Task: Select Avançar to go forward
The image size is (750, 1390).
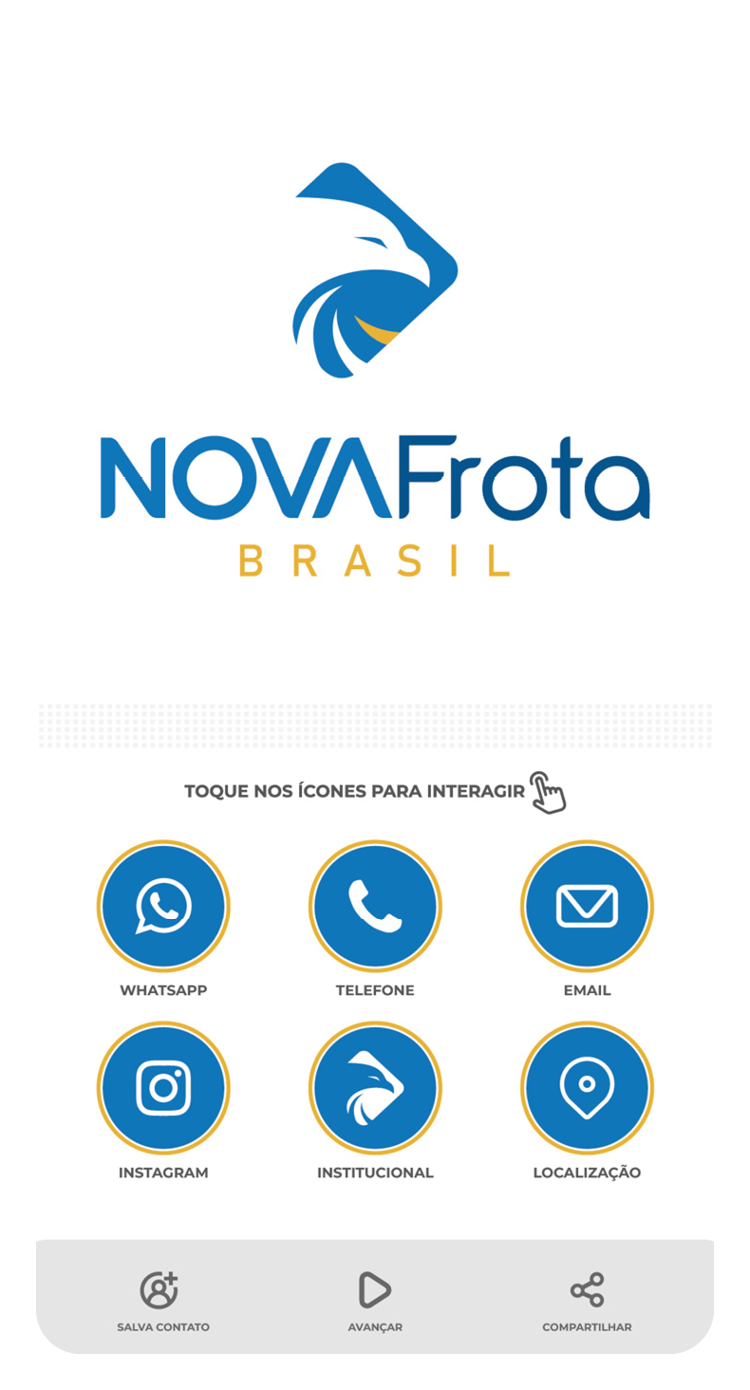Action: [x=375, y=1298]
